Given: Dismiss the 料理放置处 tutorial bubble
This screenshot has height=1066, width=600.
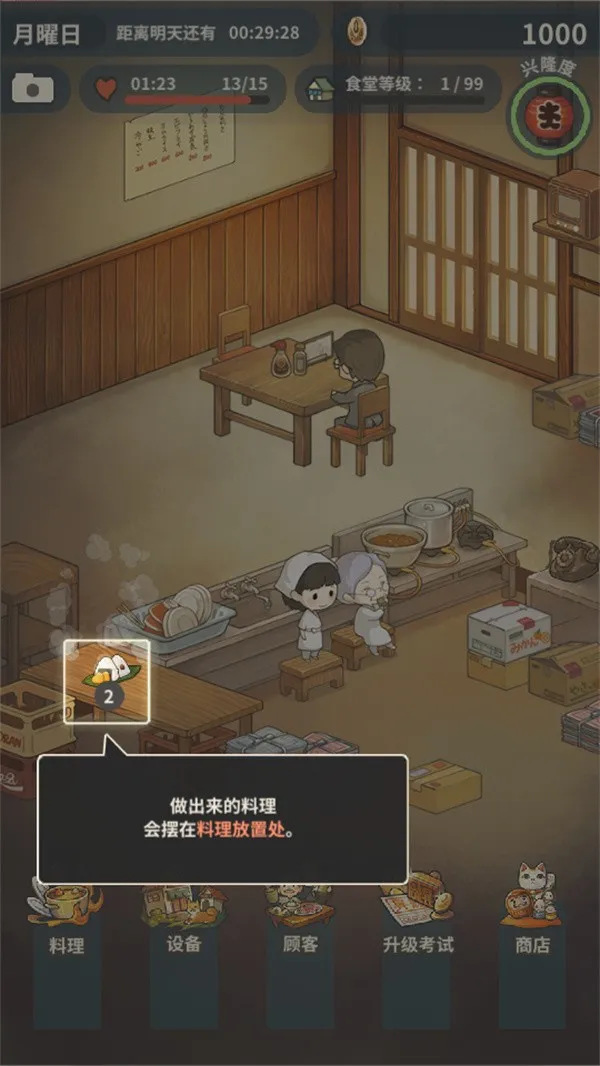Looking at the screenshot, I should point(222,818).
